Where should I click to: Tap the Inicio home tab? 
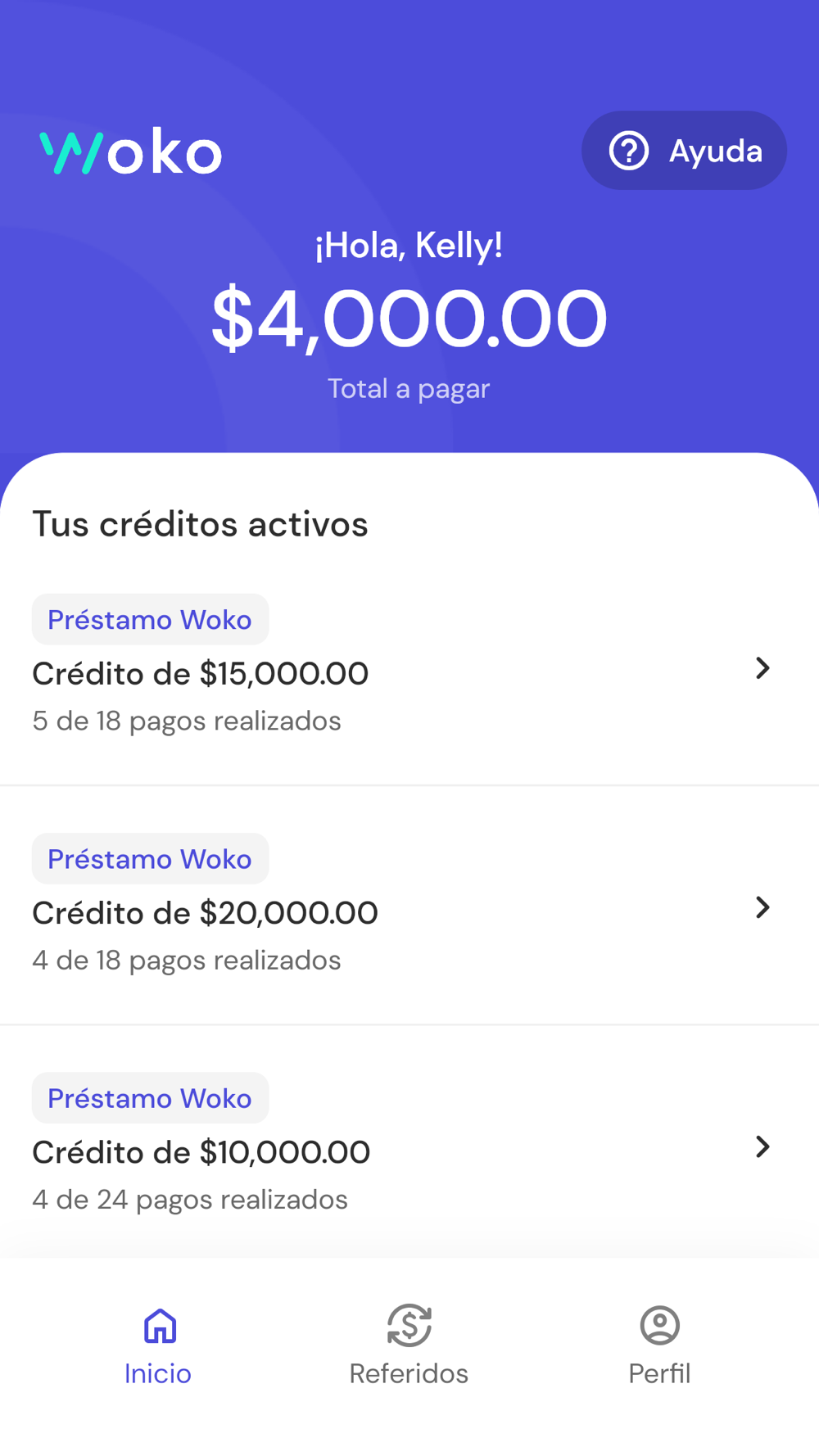click(x=158, y=1345)
